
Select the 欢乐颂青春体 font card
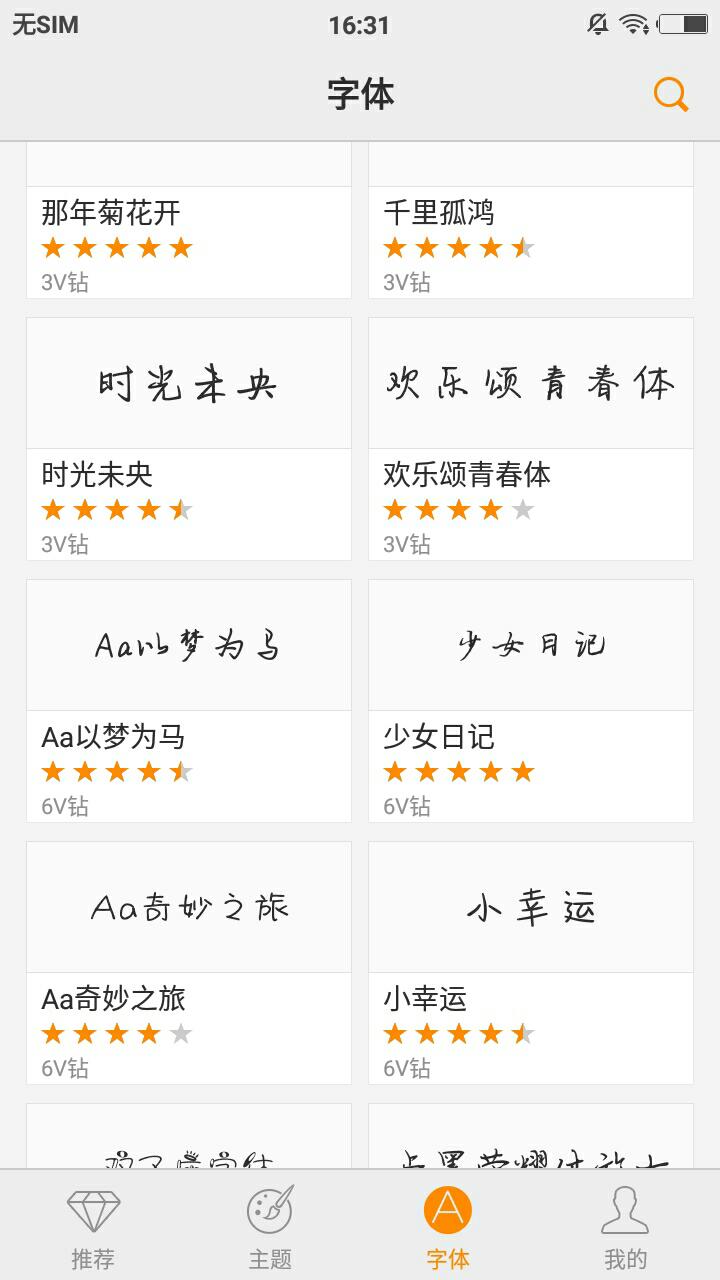[x=531, y=439]
